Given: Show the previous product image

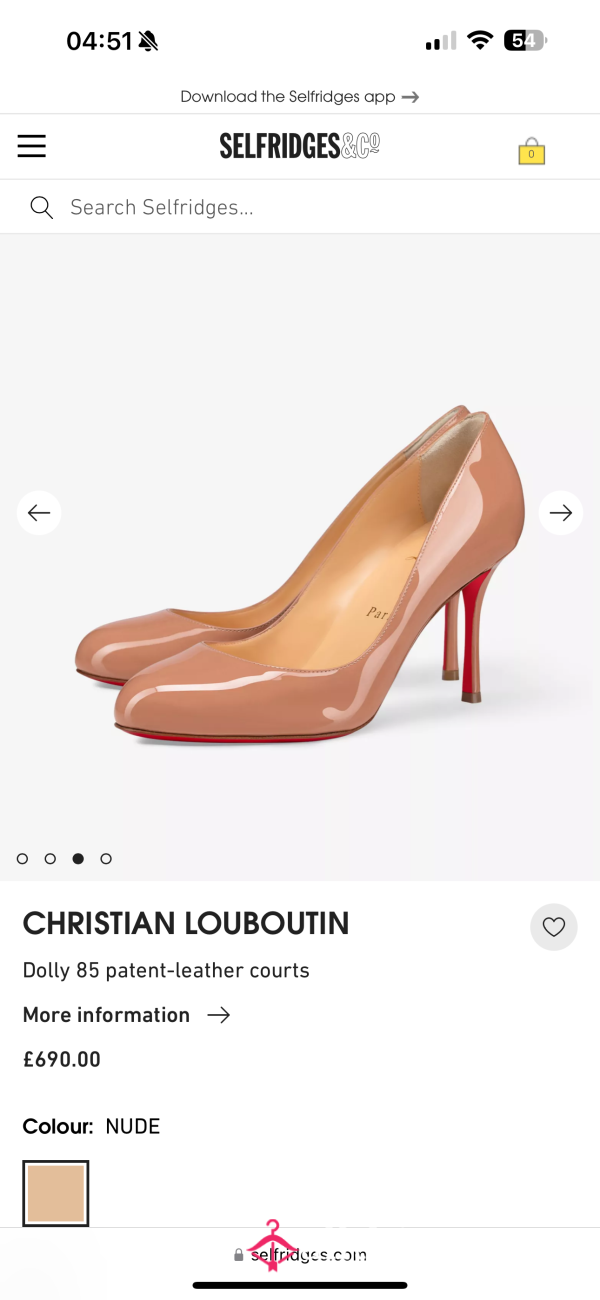Looking at the screenshot, I should click(39, 513).
